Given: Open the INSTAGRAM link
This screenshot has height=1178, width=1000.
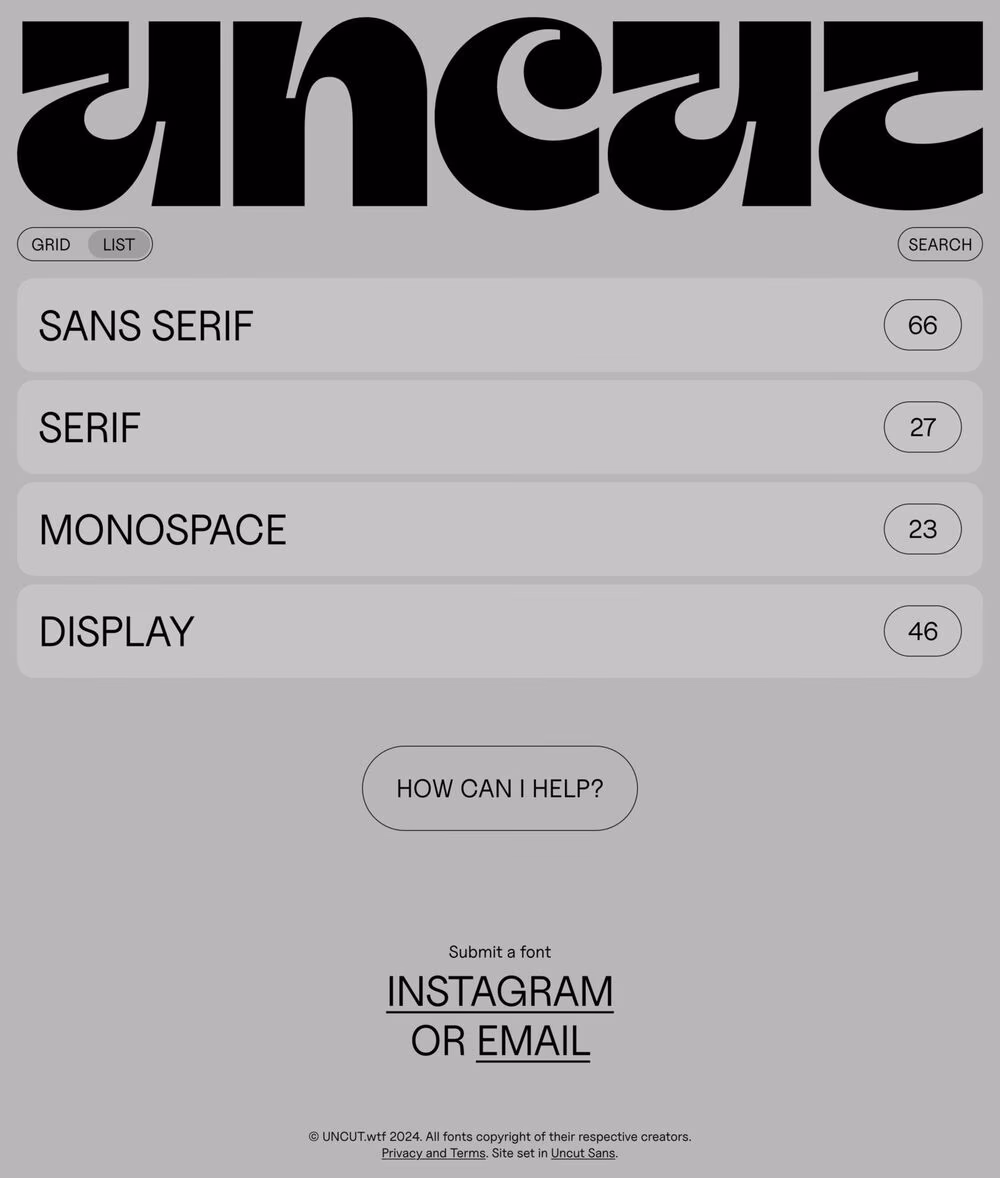Looking at the screenshot, I should pos(499,991).
